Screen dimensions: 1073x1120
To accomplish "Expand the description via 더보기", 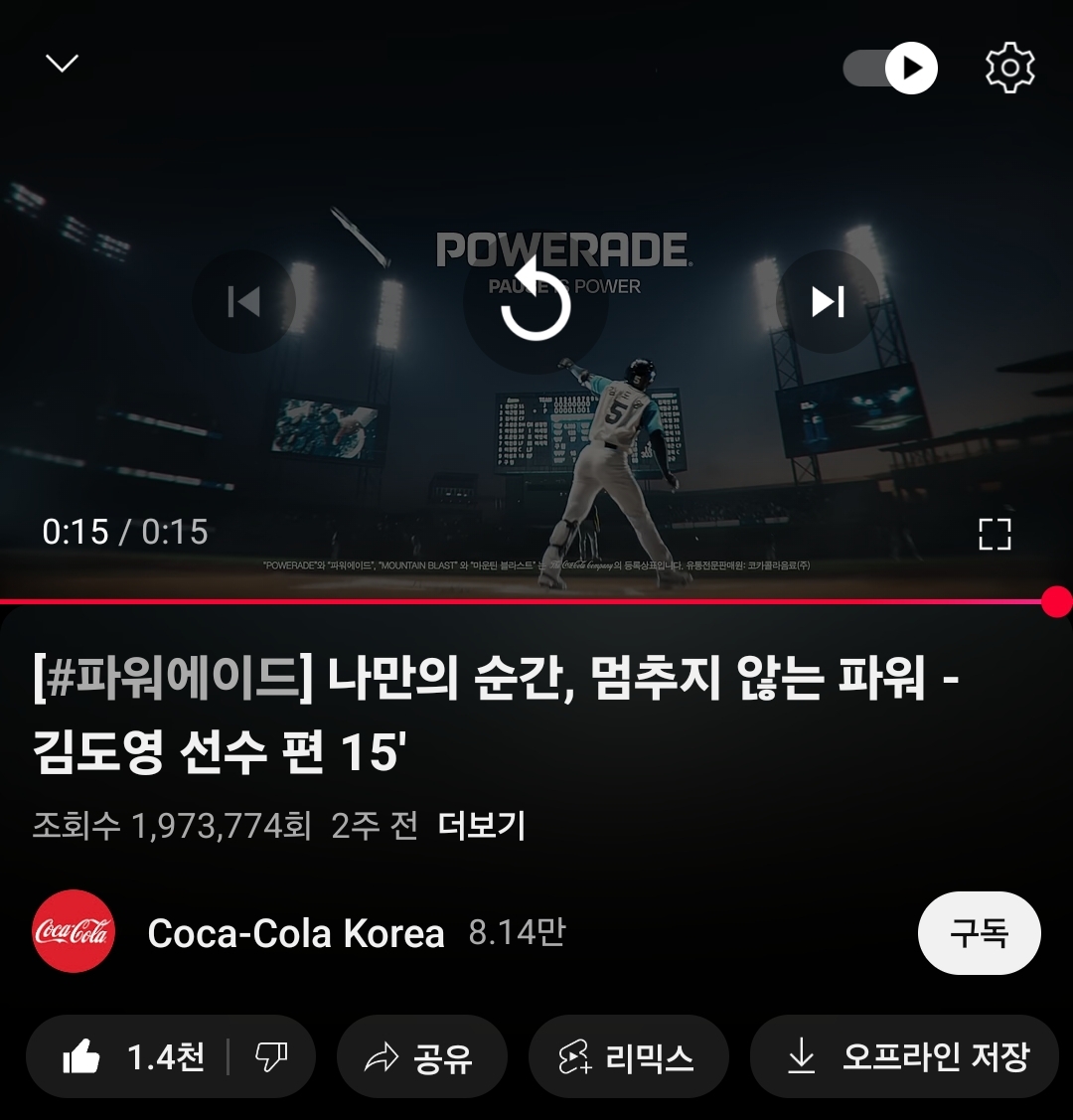I will point(482,826).
